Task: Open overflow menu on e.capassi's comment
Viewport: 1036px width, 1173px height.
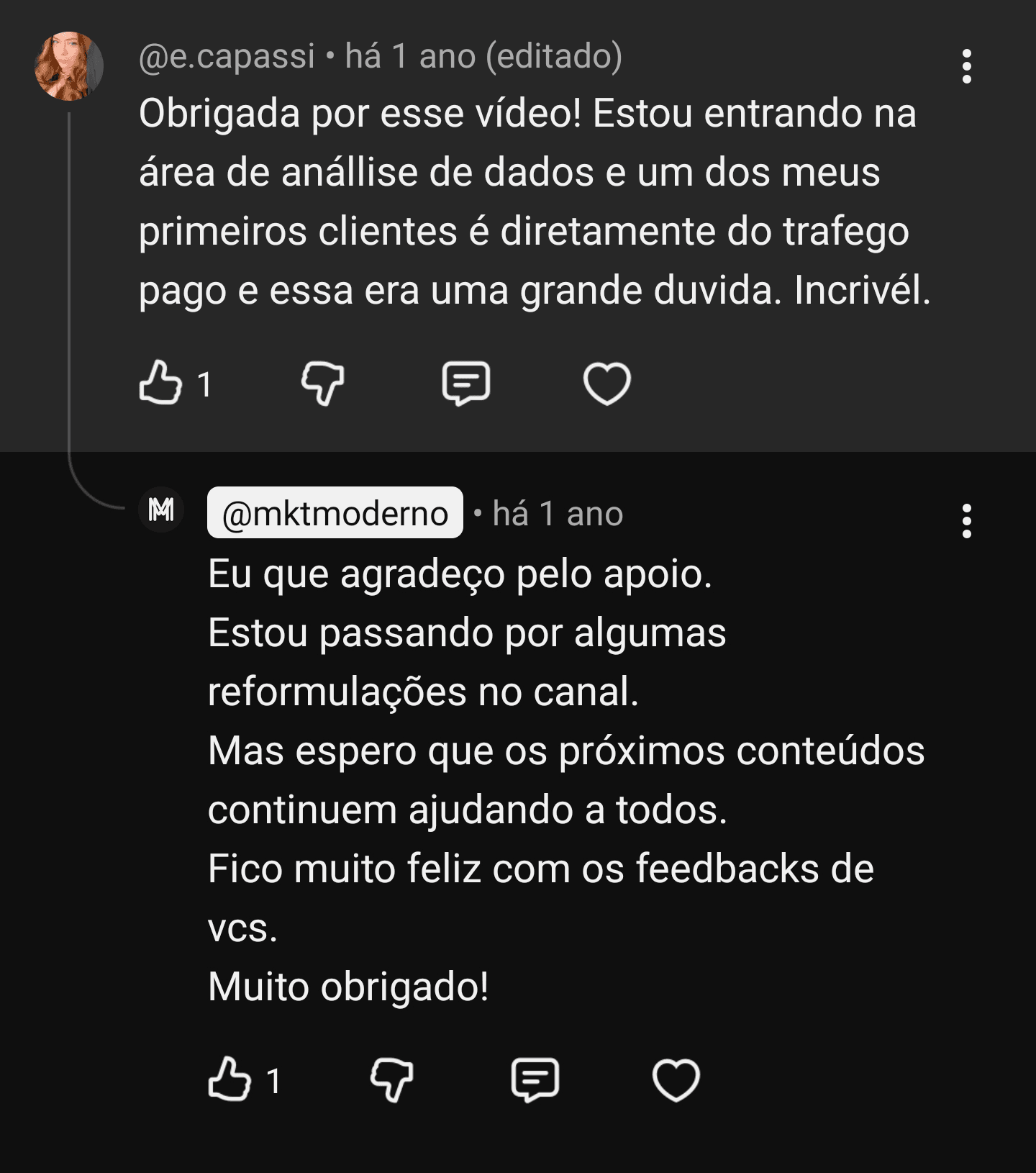Action: coord(966,66)
